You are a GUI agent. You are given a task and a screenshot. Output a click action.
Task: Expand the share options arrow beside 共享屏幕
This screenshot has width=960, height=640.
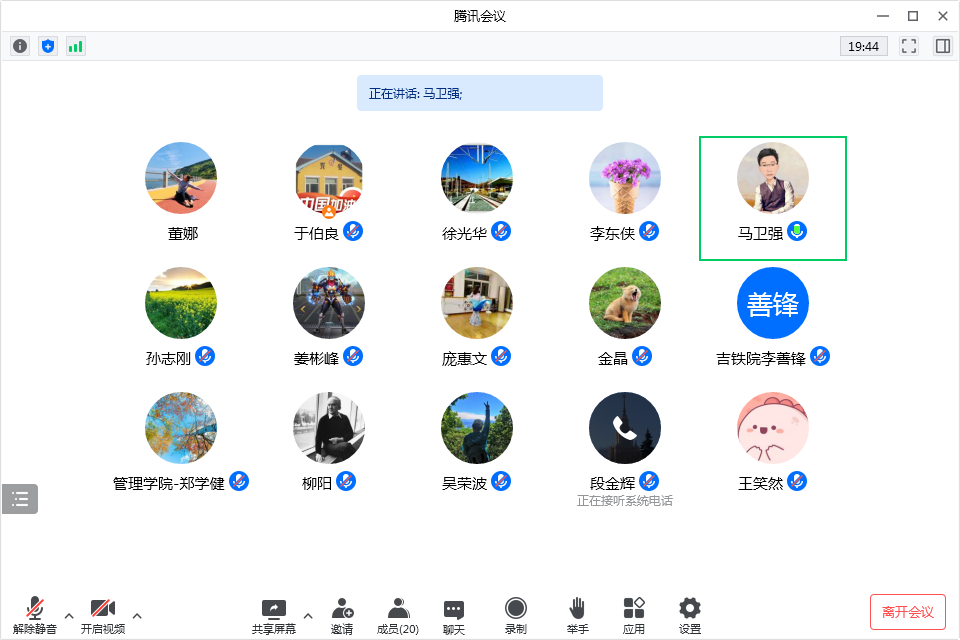[308, 615]
